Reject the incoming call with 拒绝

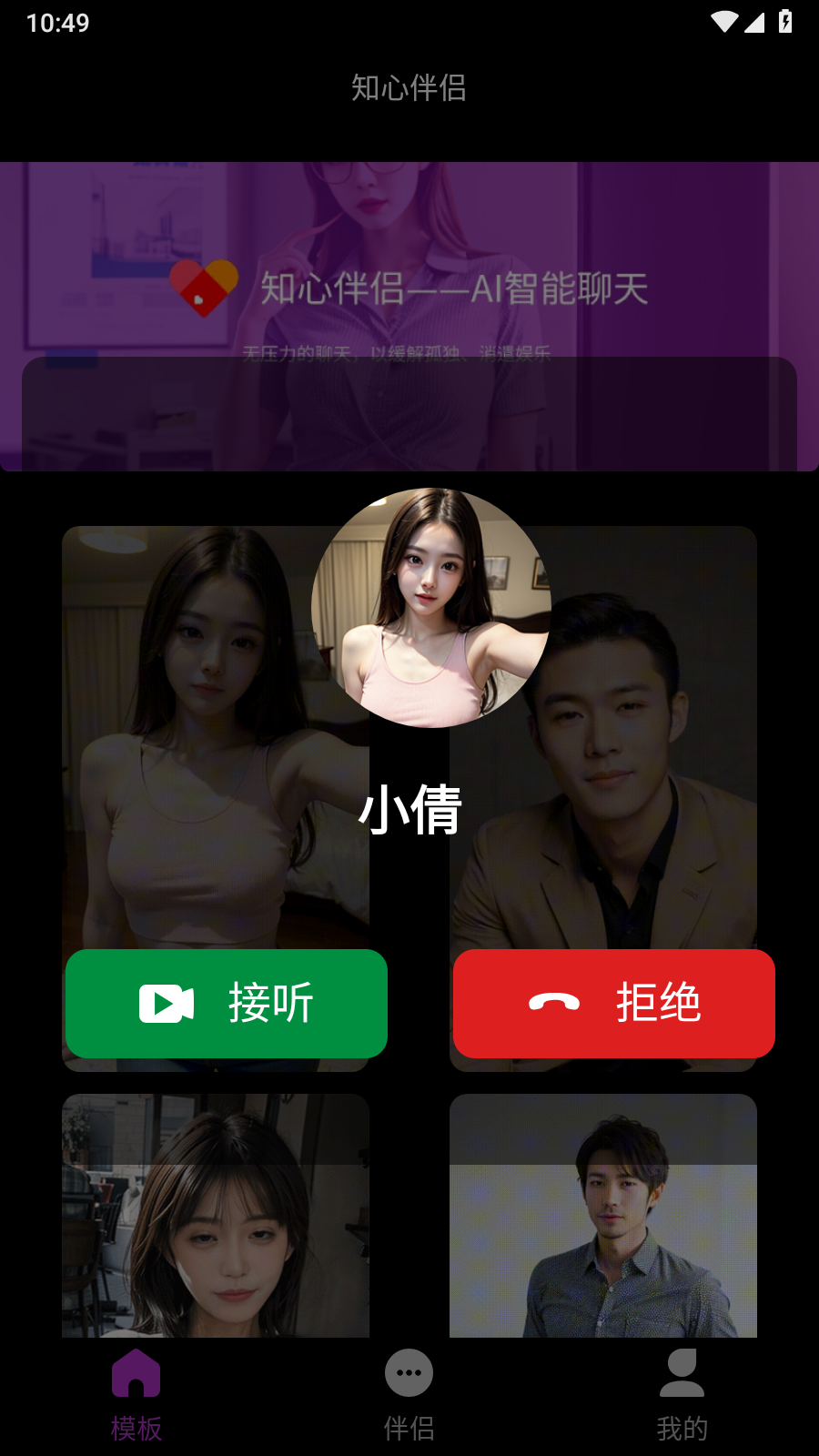(x=613, y=1003)
